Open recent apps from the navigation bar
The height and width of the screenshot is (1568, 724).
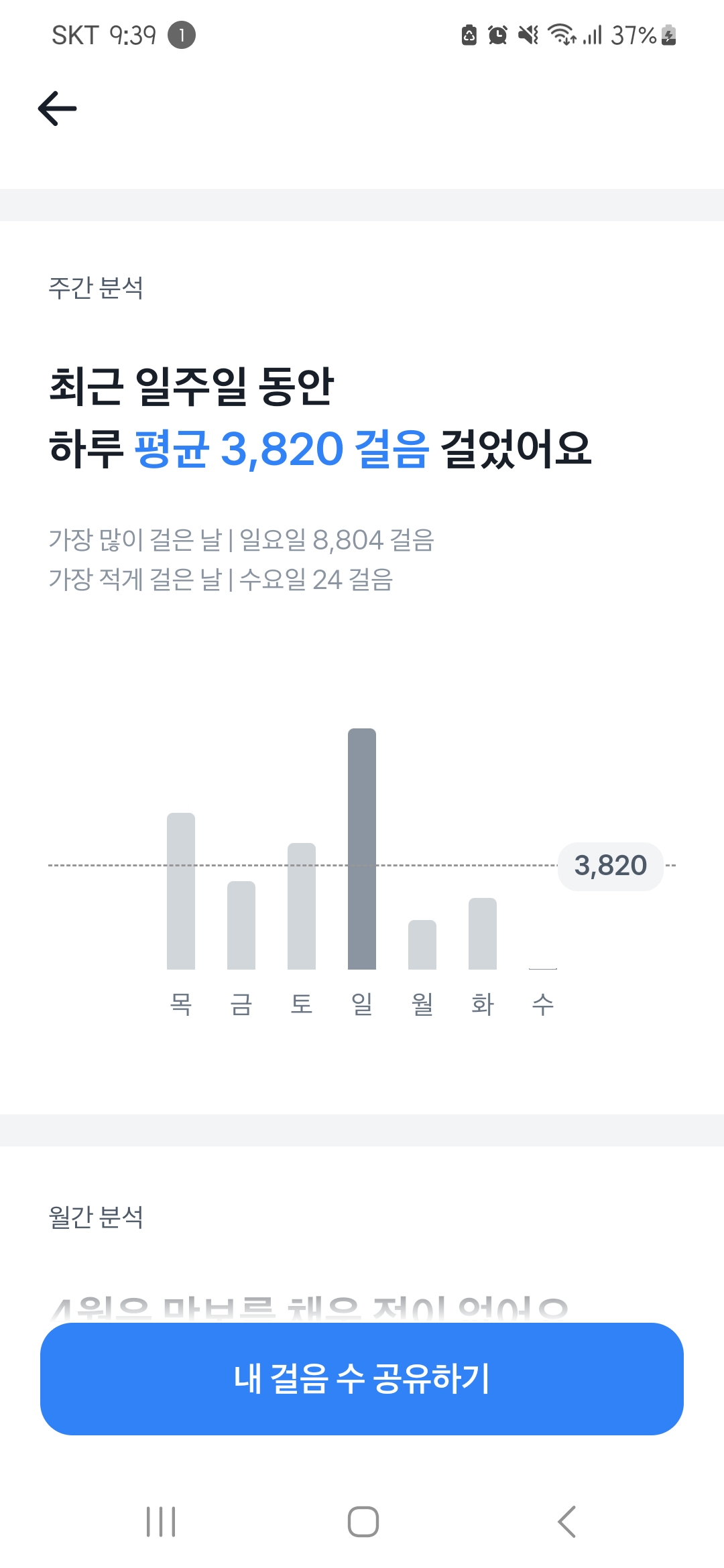161,1521
